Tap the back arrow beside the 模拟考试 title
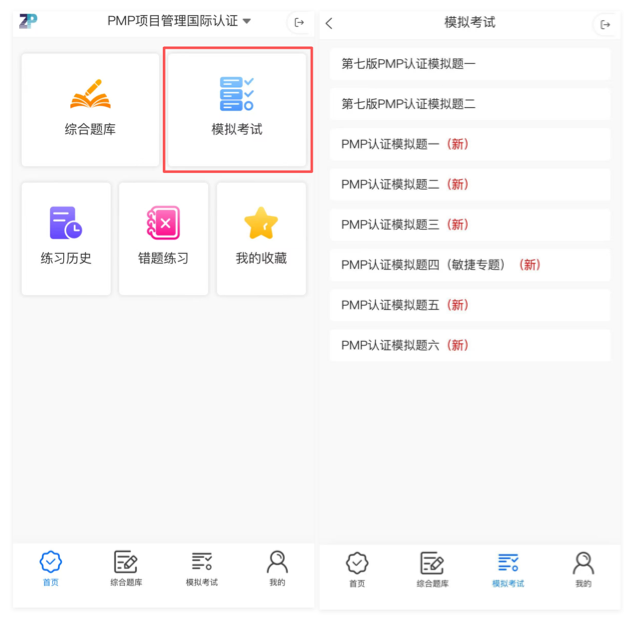This screenshot has height=621, width=634. point(329,23)
